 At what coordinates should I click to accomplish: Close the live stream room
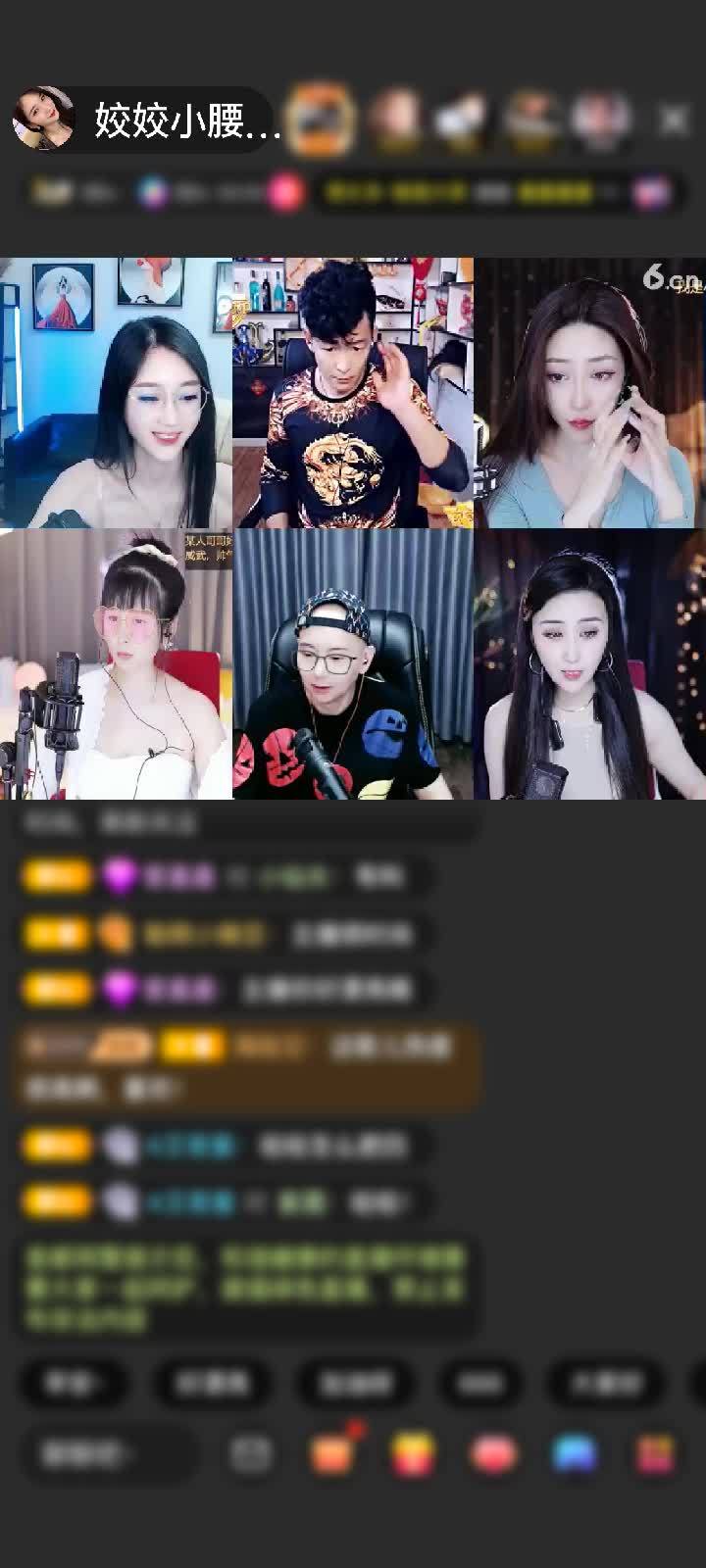(674, 120)
